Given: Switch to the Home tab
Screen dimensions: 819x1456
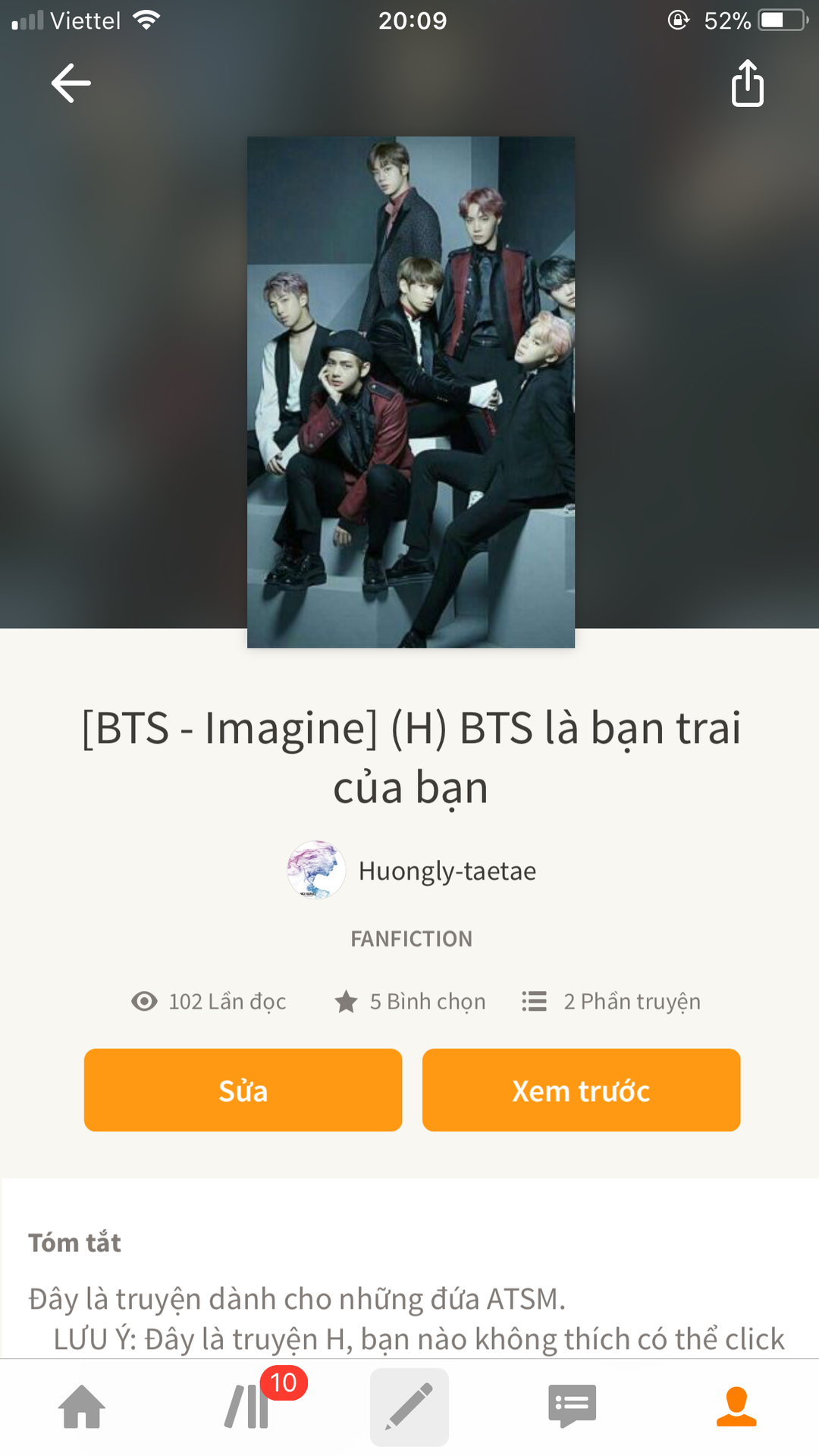Looking at the screenshot, I should point(82,1406).
